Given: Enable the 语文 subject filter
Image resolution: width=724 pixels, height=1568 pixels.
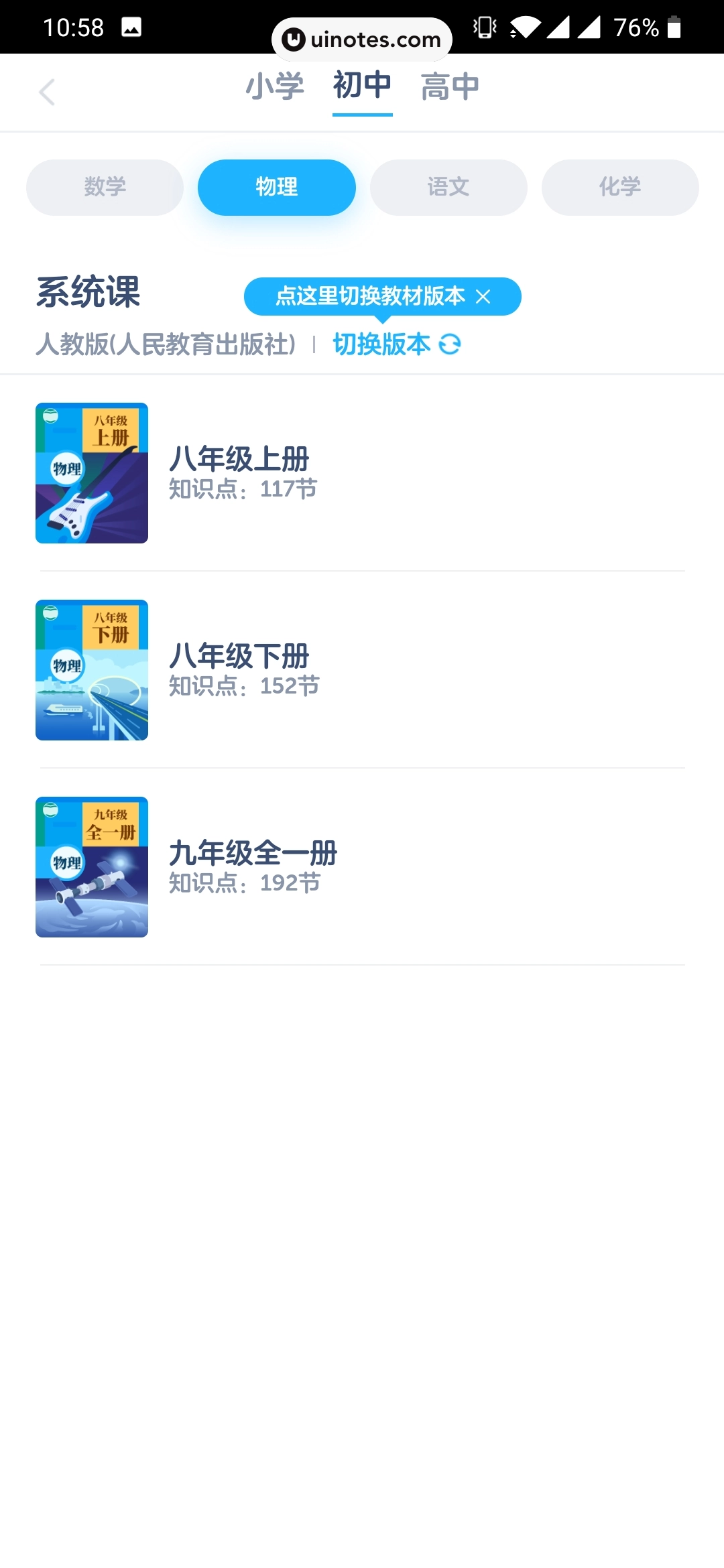Looking at the screenshot, I should (x=448, y=188).
